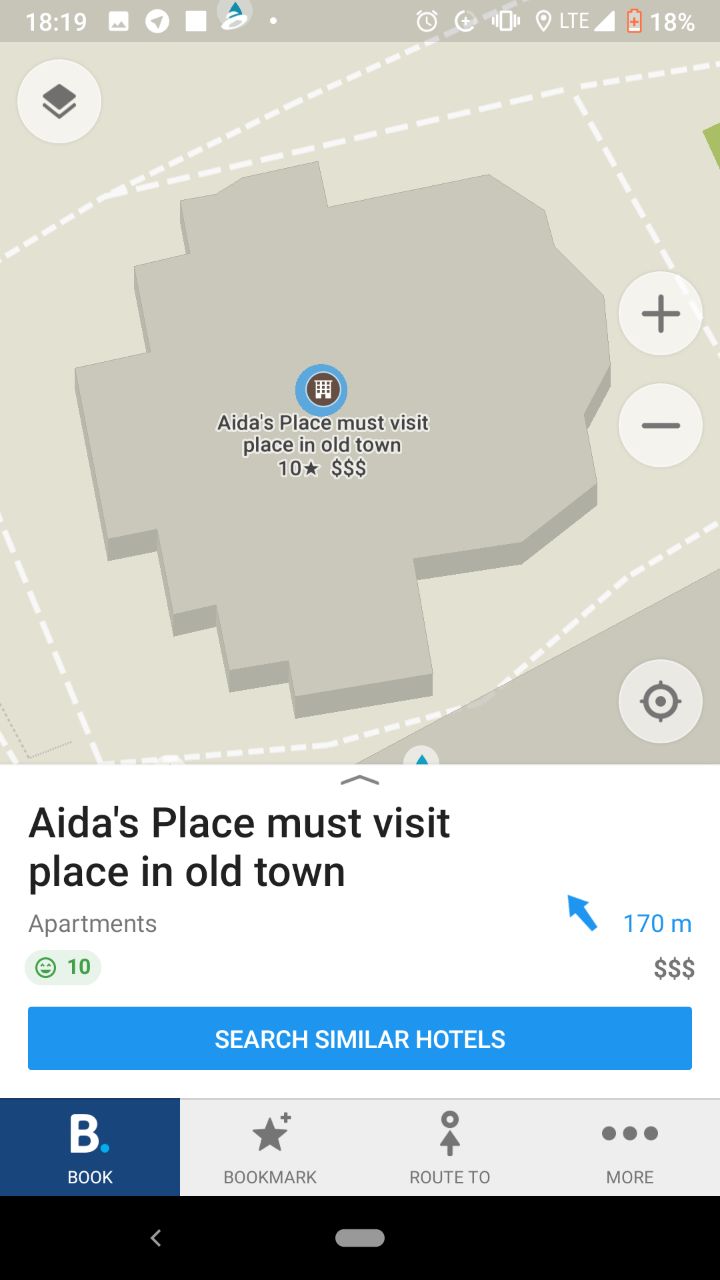Tap the Aida's Place hotel marker
This screenshot has width=720, height=1280.
pyautogui.click(x=321, y=389)
